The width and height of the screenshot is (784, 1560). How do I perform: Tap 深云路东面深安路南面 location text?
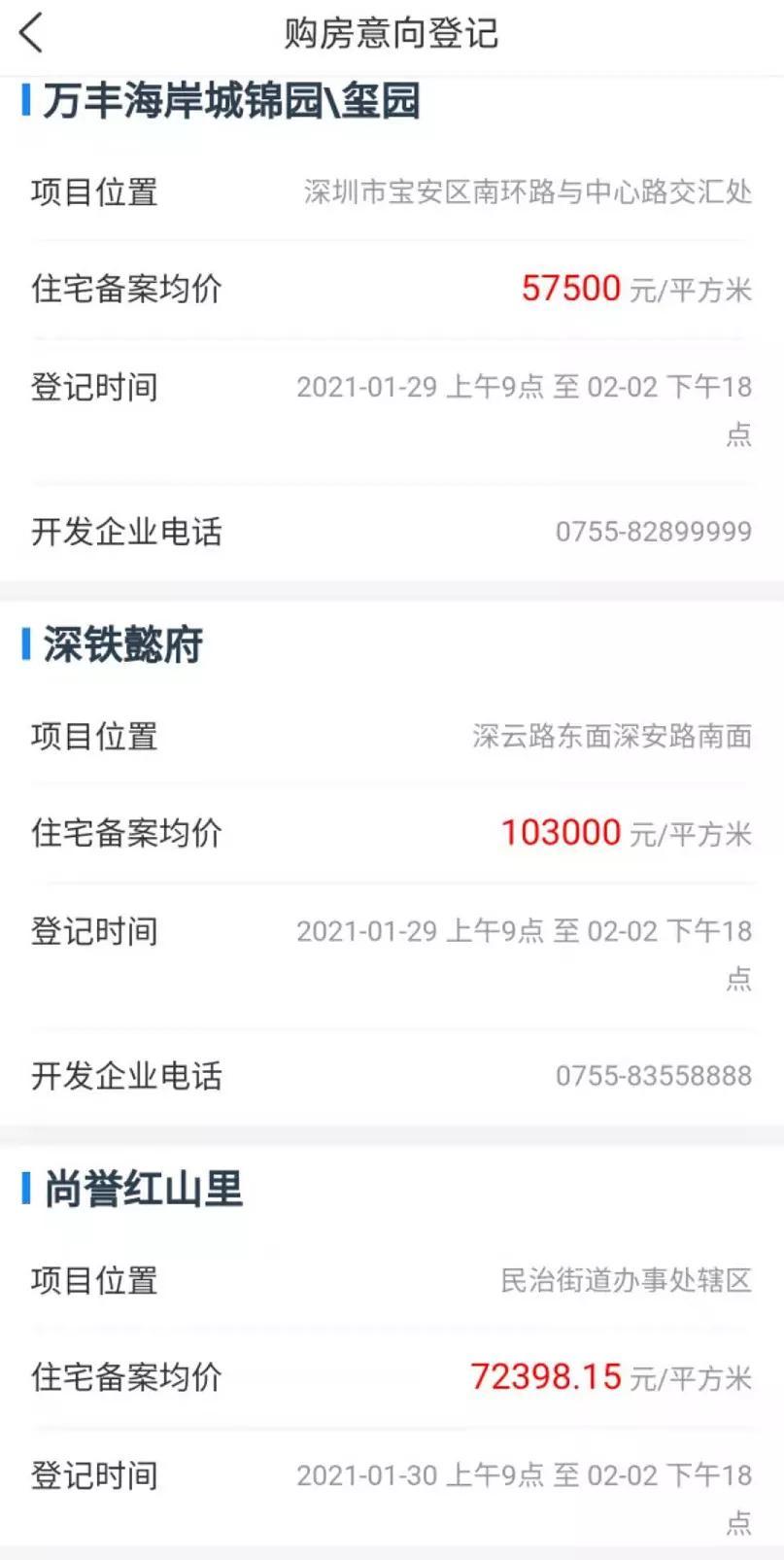610,737
